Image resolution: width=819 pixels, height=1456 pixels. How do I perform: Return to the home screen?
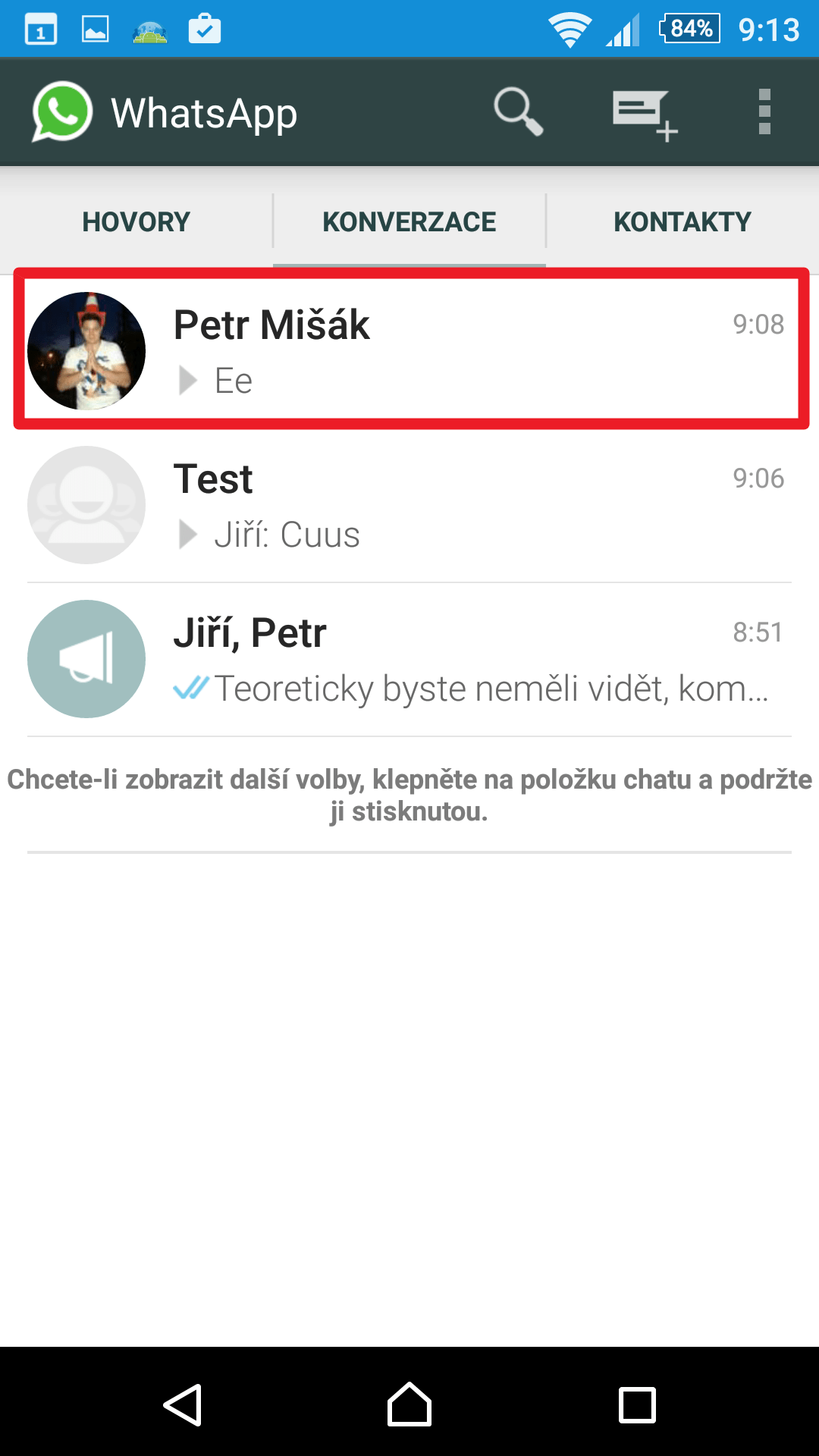click(409, 1404)
